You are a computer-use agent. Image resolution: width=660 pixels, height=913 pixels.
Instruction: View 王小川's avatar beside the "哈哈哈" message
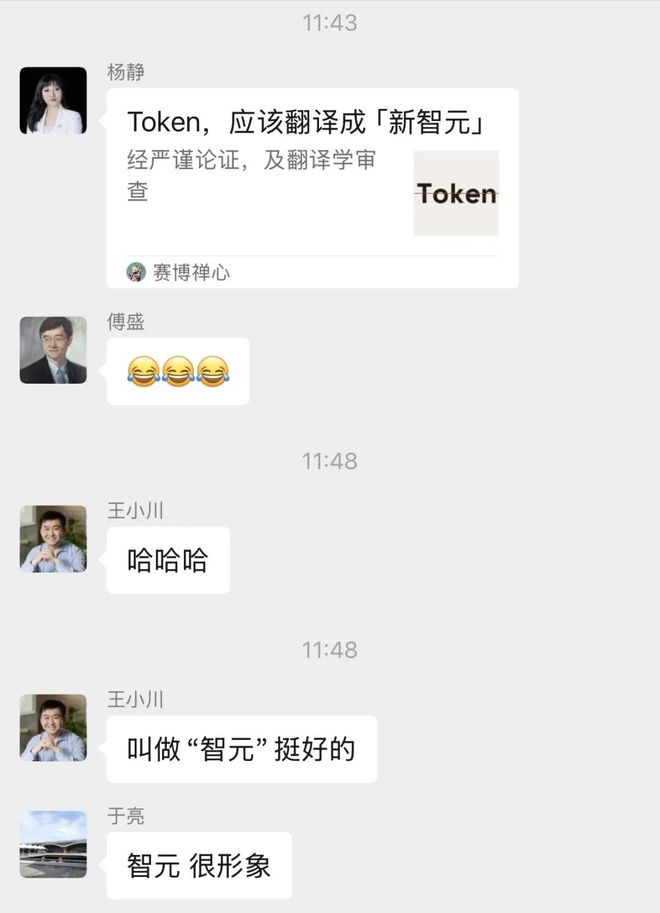click(x=53, y=539)
